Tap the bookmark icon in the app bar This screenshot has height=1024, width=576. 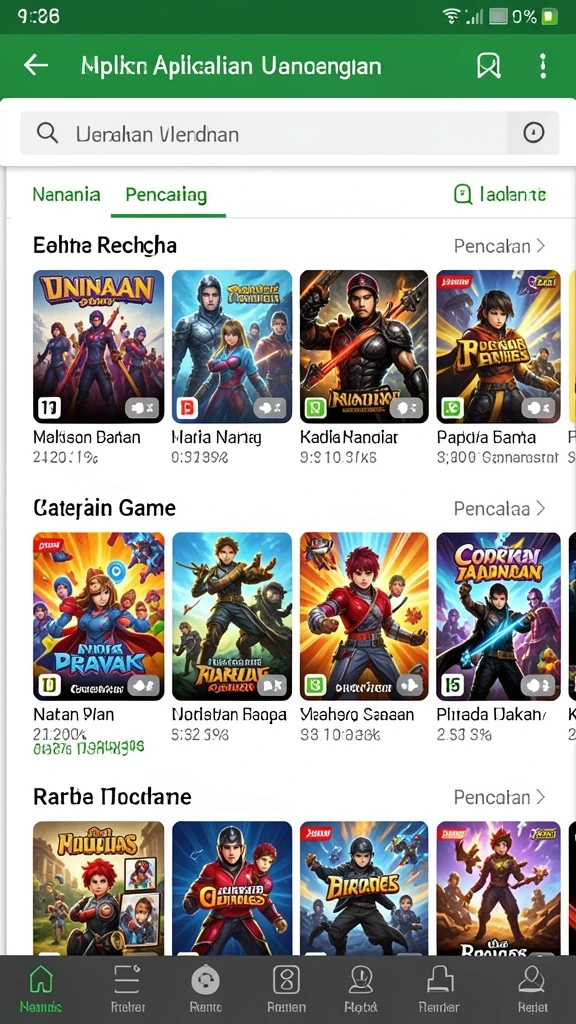[x=488, y=65]
